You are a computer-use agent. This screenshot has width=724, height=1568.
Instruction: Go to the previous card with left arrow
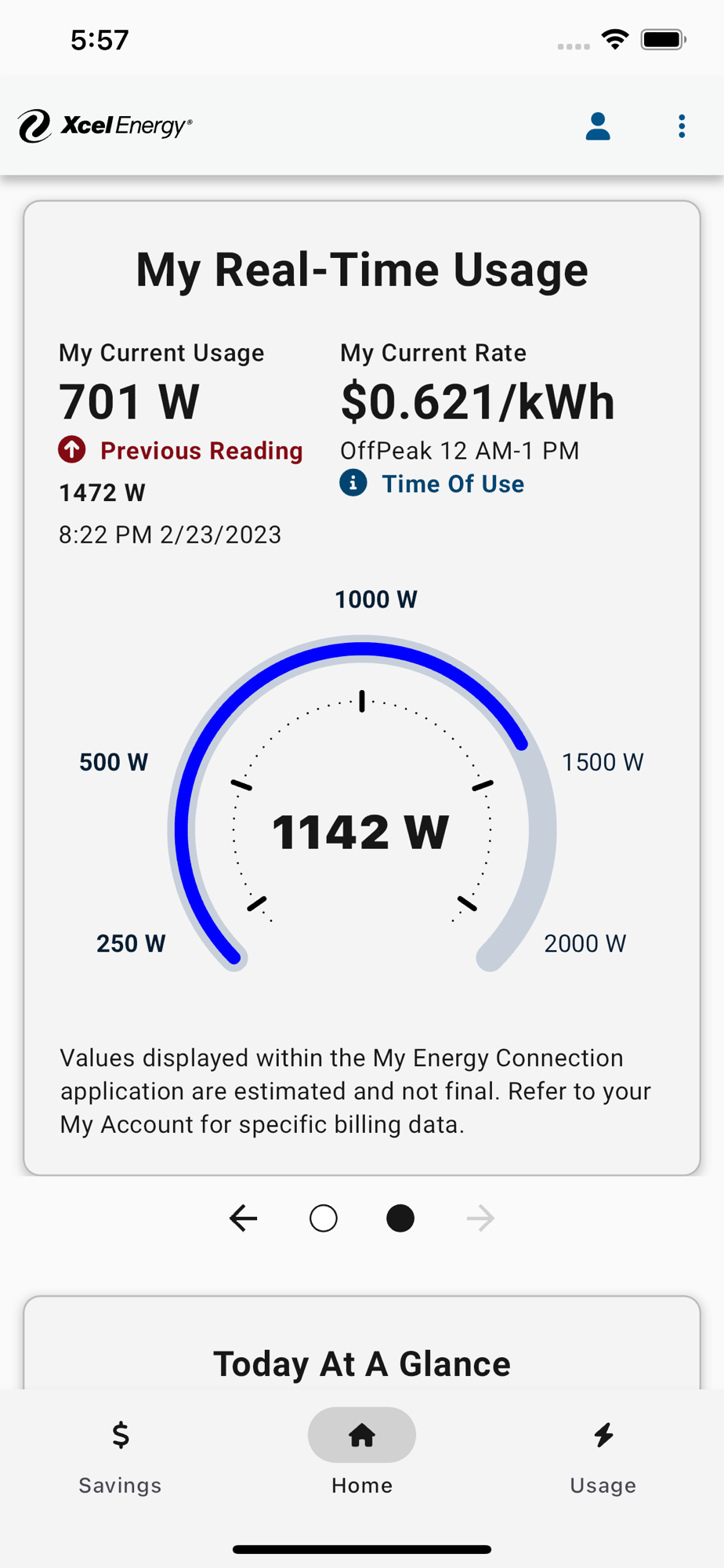click(x=244, y=1218)
